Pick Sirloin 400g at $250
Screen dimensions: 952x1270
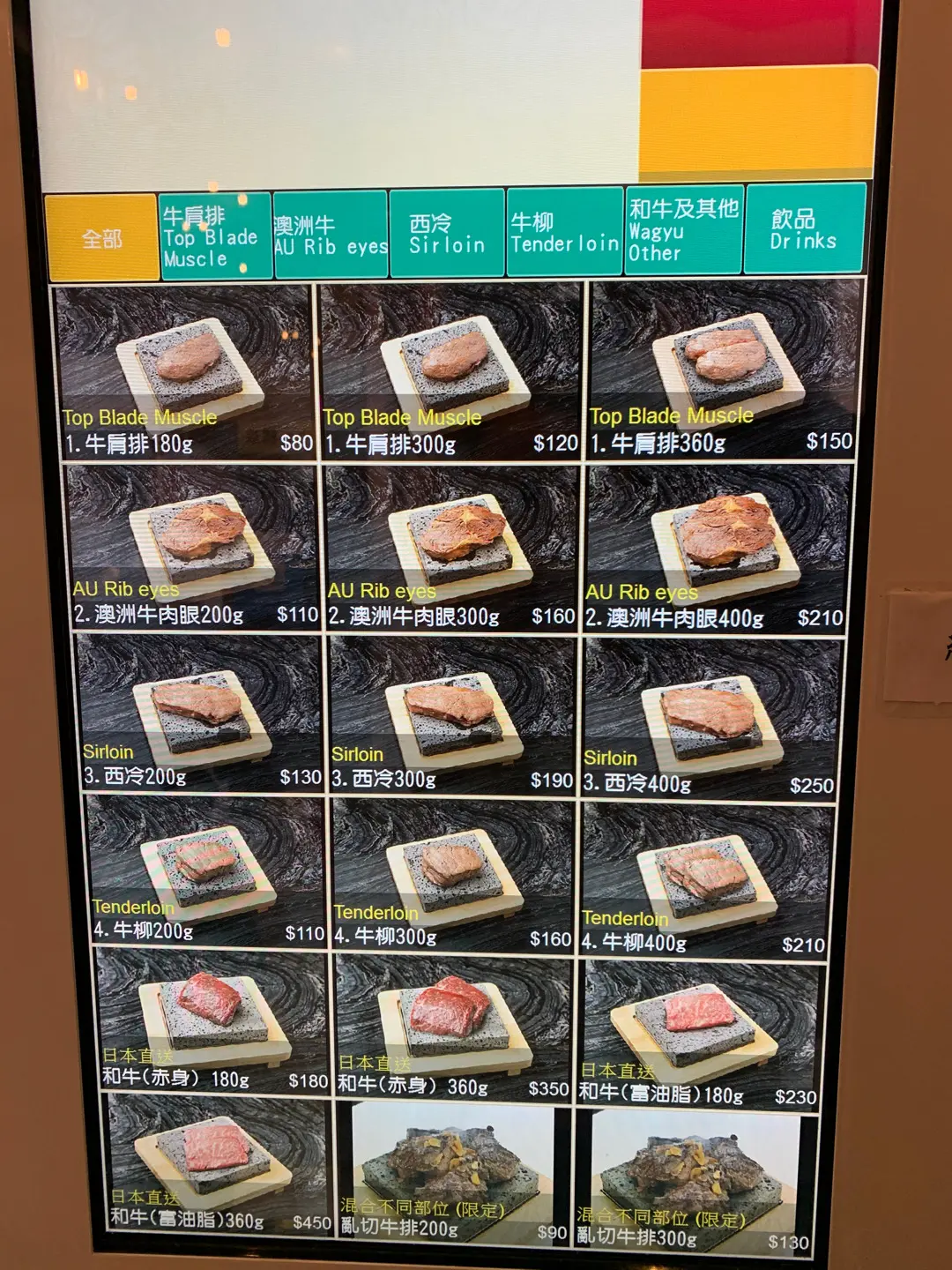[x=710, y=719]
